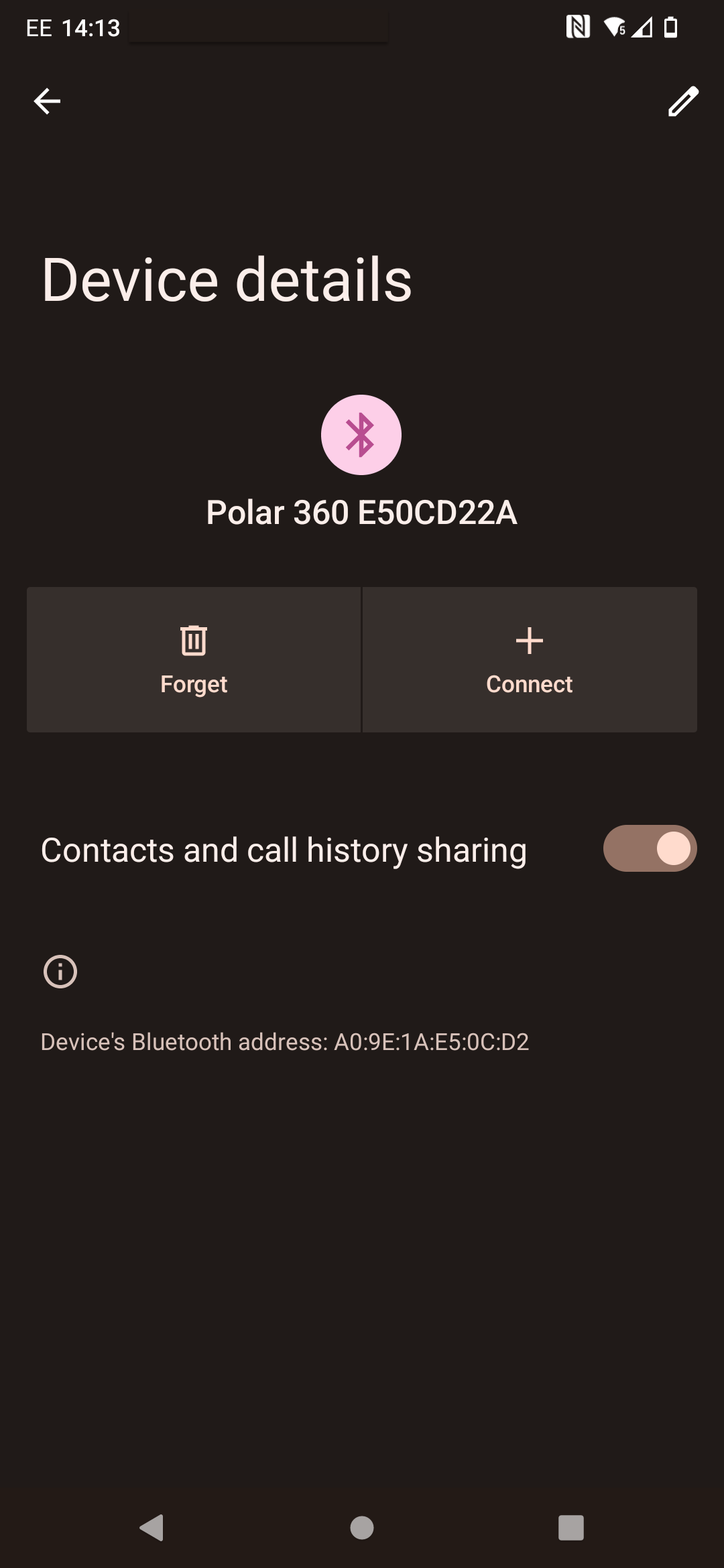The width and height of the screenshot is (724, 1568).
Task: Disable Contacts and call history sharing
Action: [x=650, y=848]
